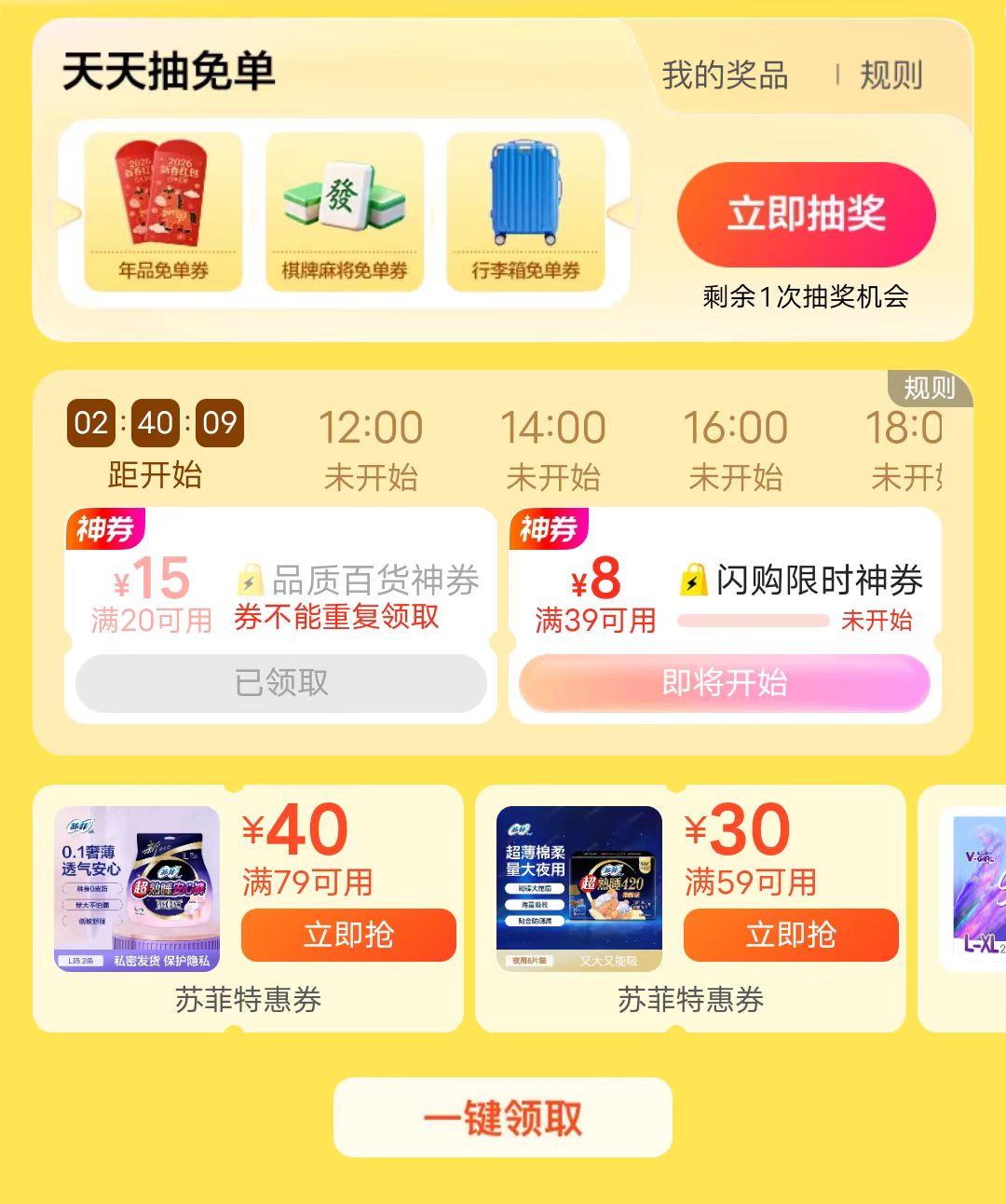This screenshot has height=1204, width=1006.
Task: Open 我的奖品 prize list
Action: click(x=725, y=75)
